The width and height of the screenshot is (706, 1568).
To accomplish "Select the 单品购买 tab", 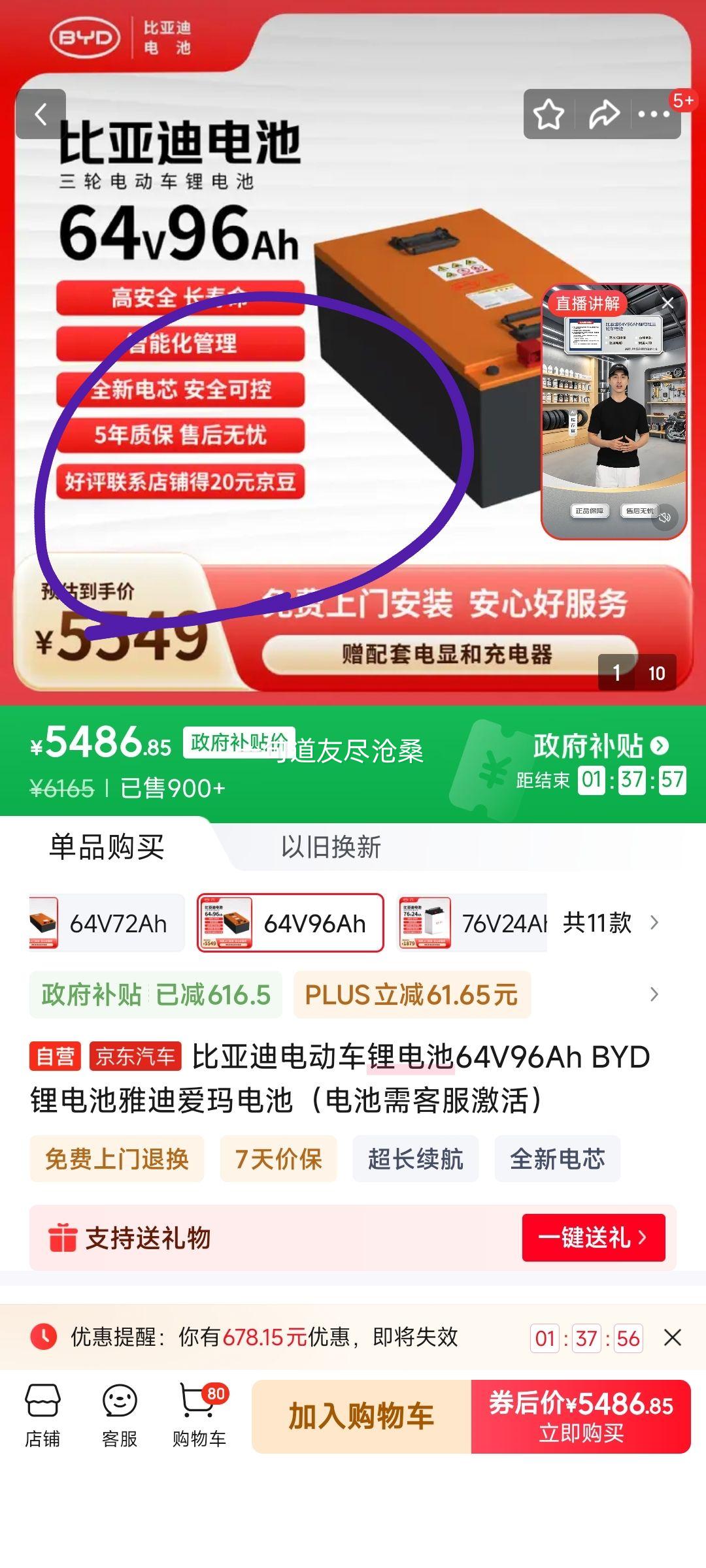I will [x=107, y=847].
